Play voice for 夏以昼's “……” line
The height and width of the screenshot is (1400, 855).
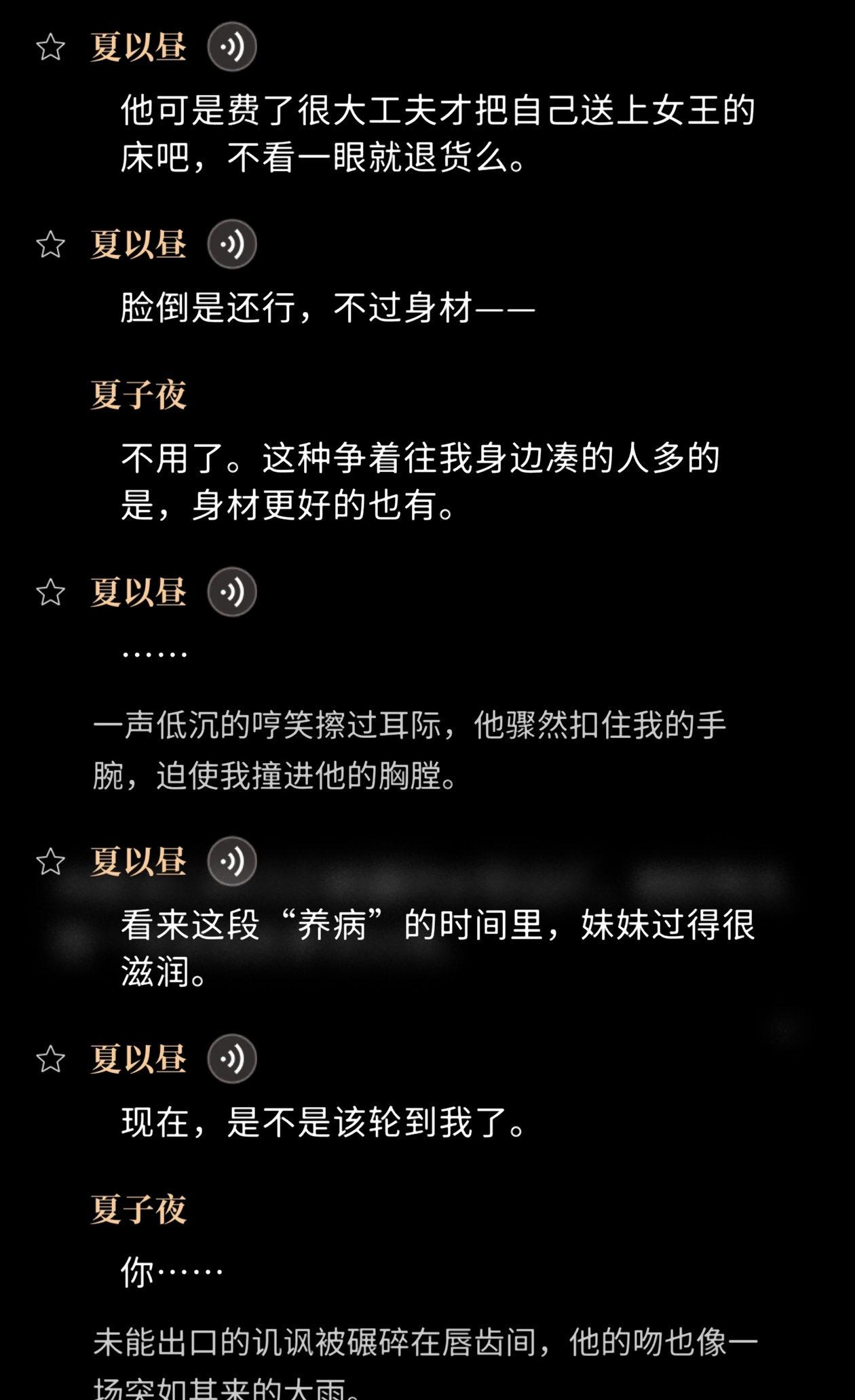[232, 592]
